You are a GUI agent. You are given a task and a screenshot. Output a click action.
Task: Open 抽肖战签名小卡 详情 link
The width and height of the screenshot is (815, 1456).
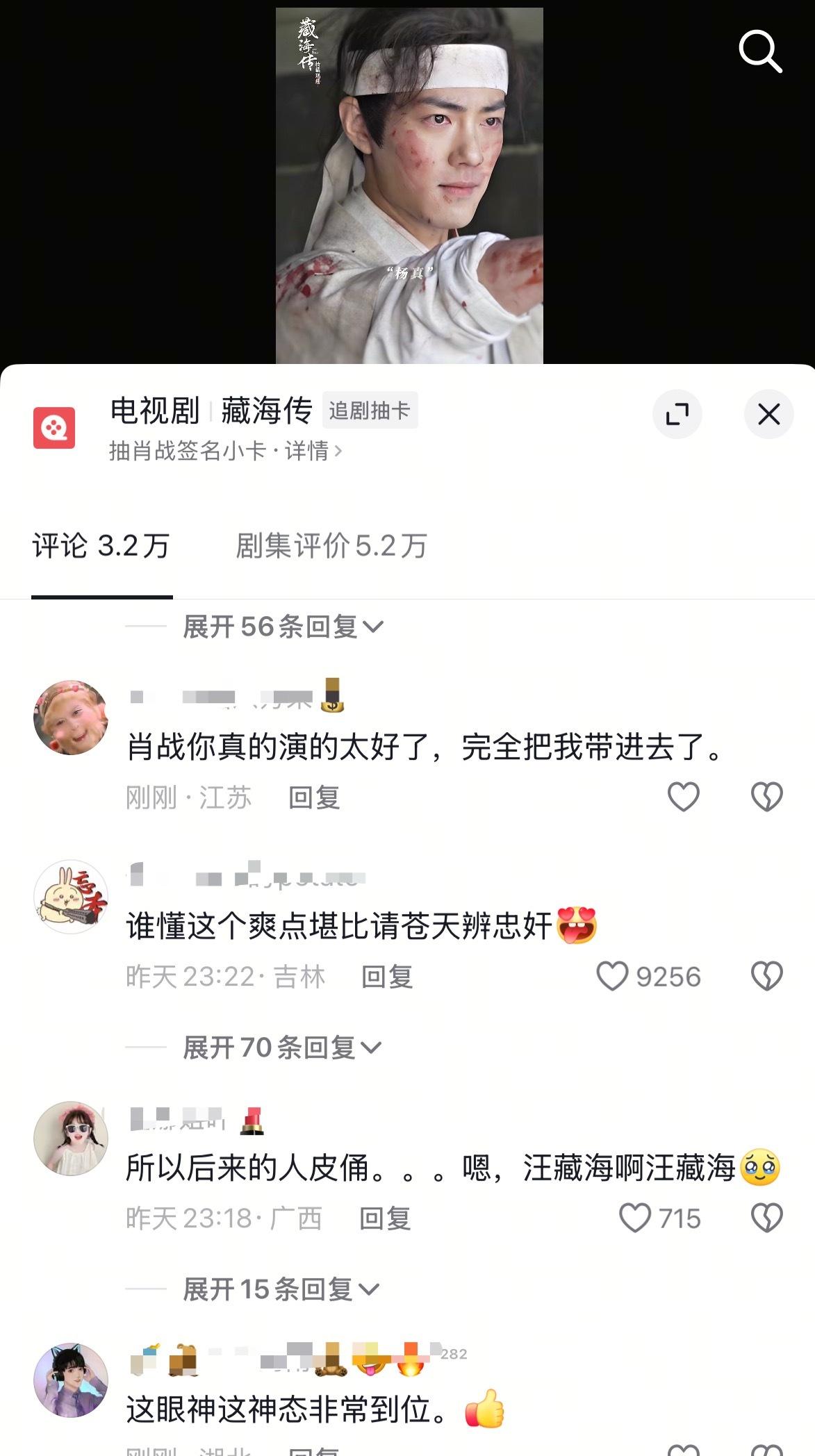click(225, 451)
